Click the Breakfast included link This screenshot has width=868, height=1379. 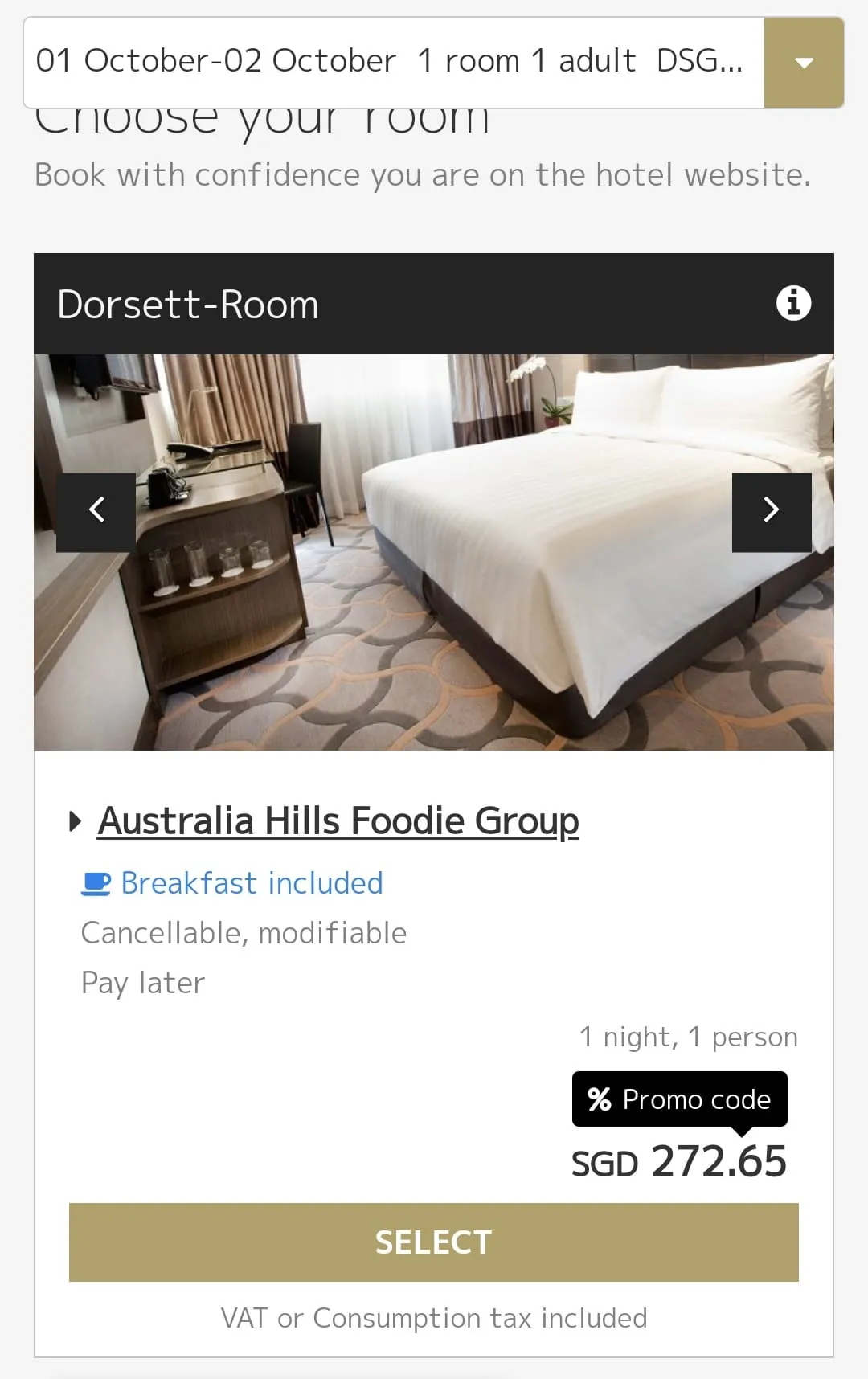pos(252,882)
